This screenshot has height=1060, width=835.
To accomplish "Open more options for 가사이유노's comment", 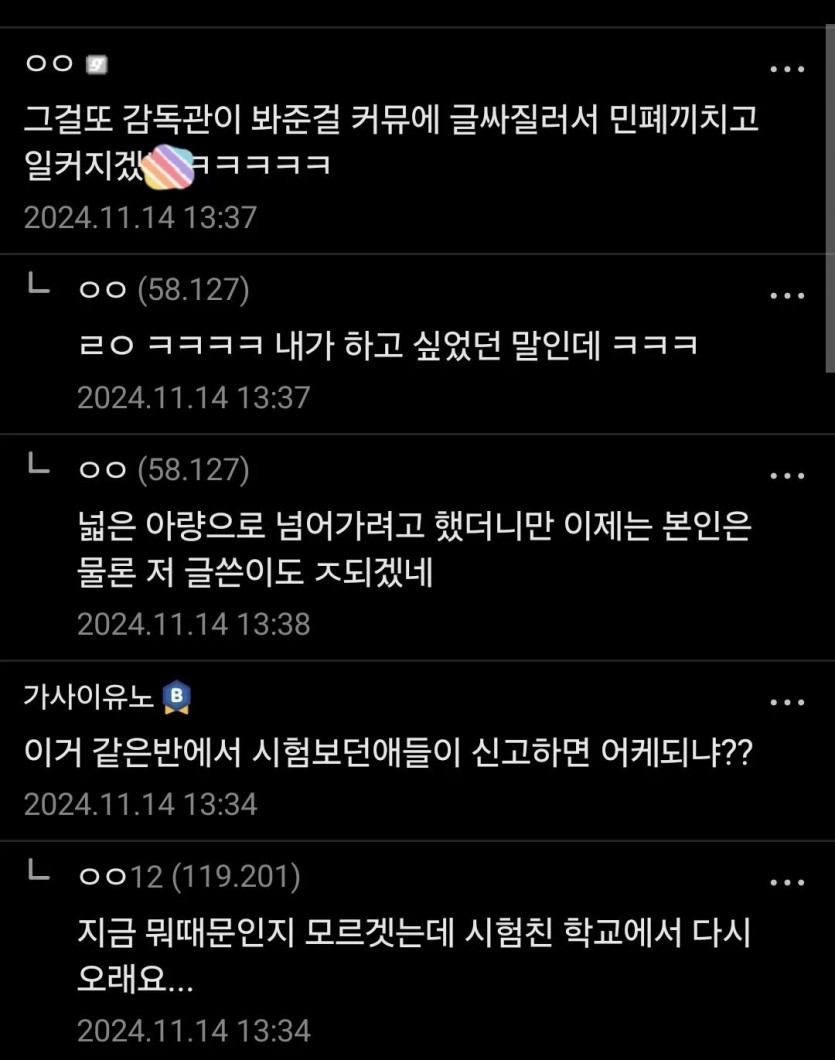I will [787, 703].
